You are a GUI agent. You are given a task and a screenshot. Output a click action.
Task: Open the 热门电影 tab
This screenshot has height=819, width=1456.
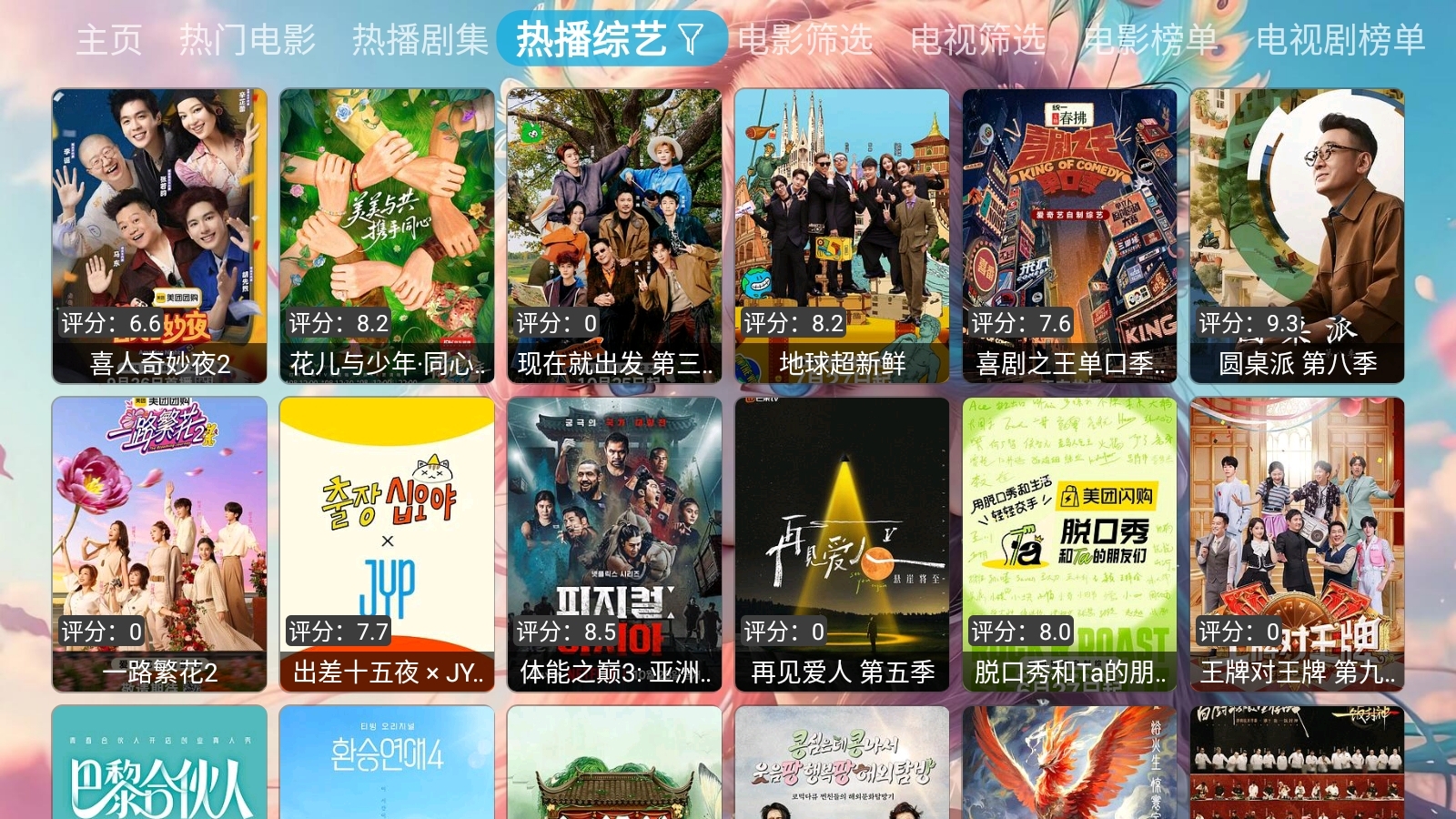248,40
